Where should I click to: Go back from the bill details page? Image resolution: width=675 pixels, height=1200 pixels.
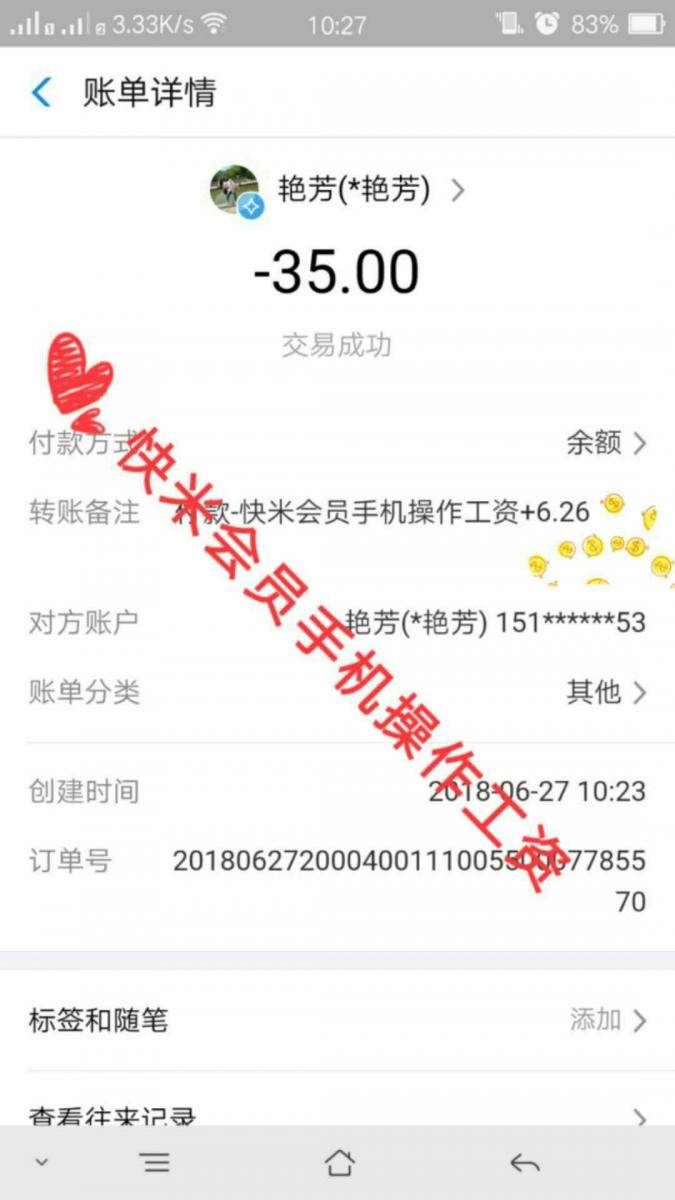pyautogui.click(x=41, y=93)
